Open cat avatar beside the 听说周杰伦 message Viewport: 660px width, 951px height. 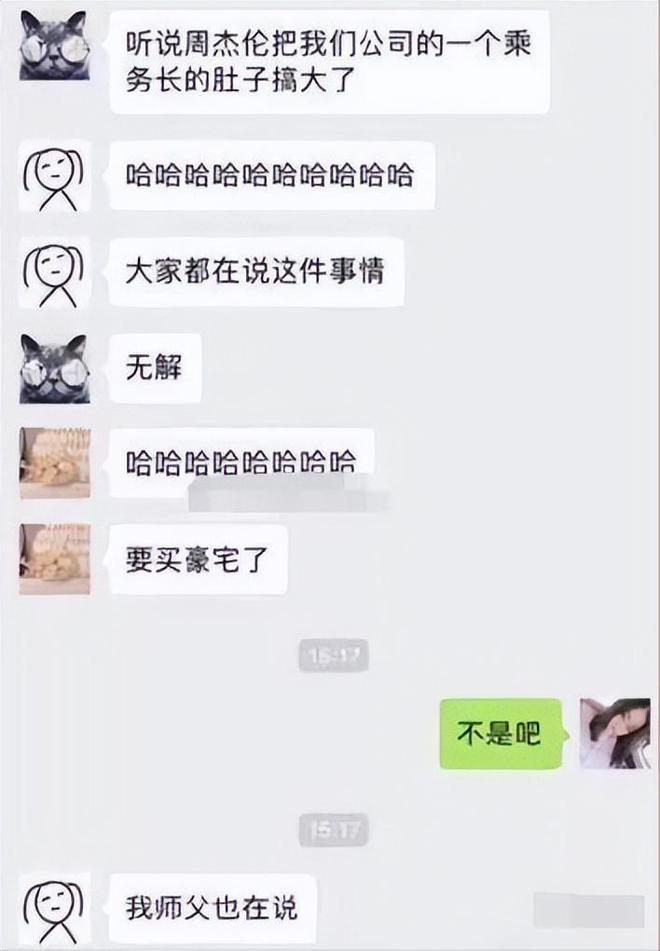55,45
